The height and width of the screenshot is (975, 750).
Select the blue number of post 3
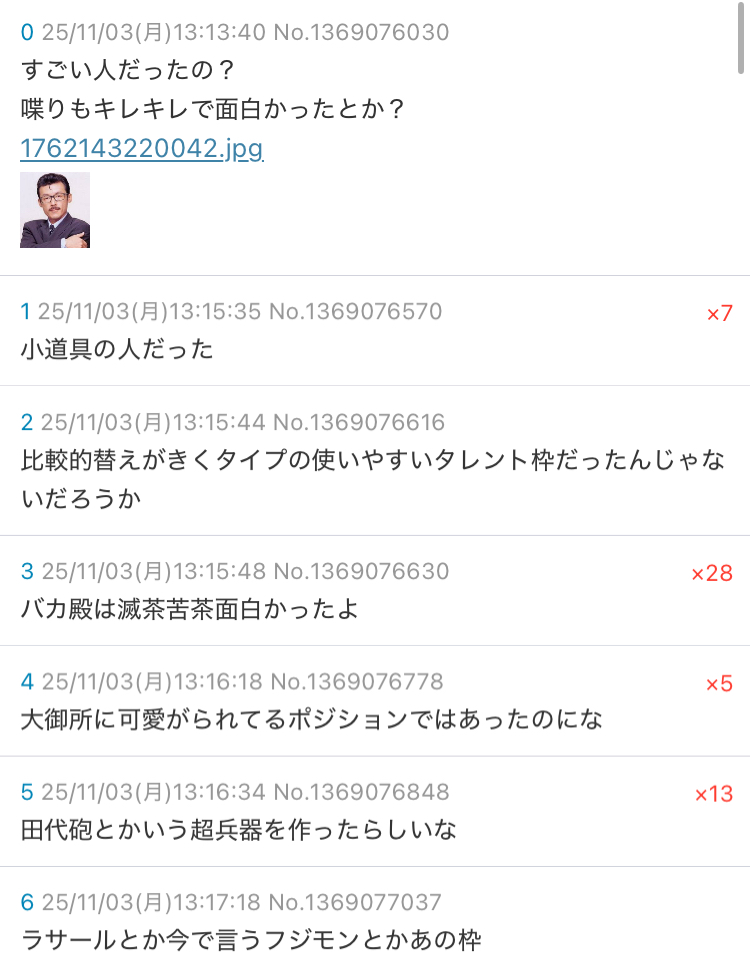pyautogui.click(x=27, y=572)
